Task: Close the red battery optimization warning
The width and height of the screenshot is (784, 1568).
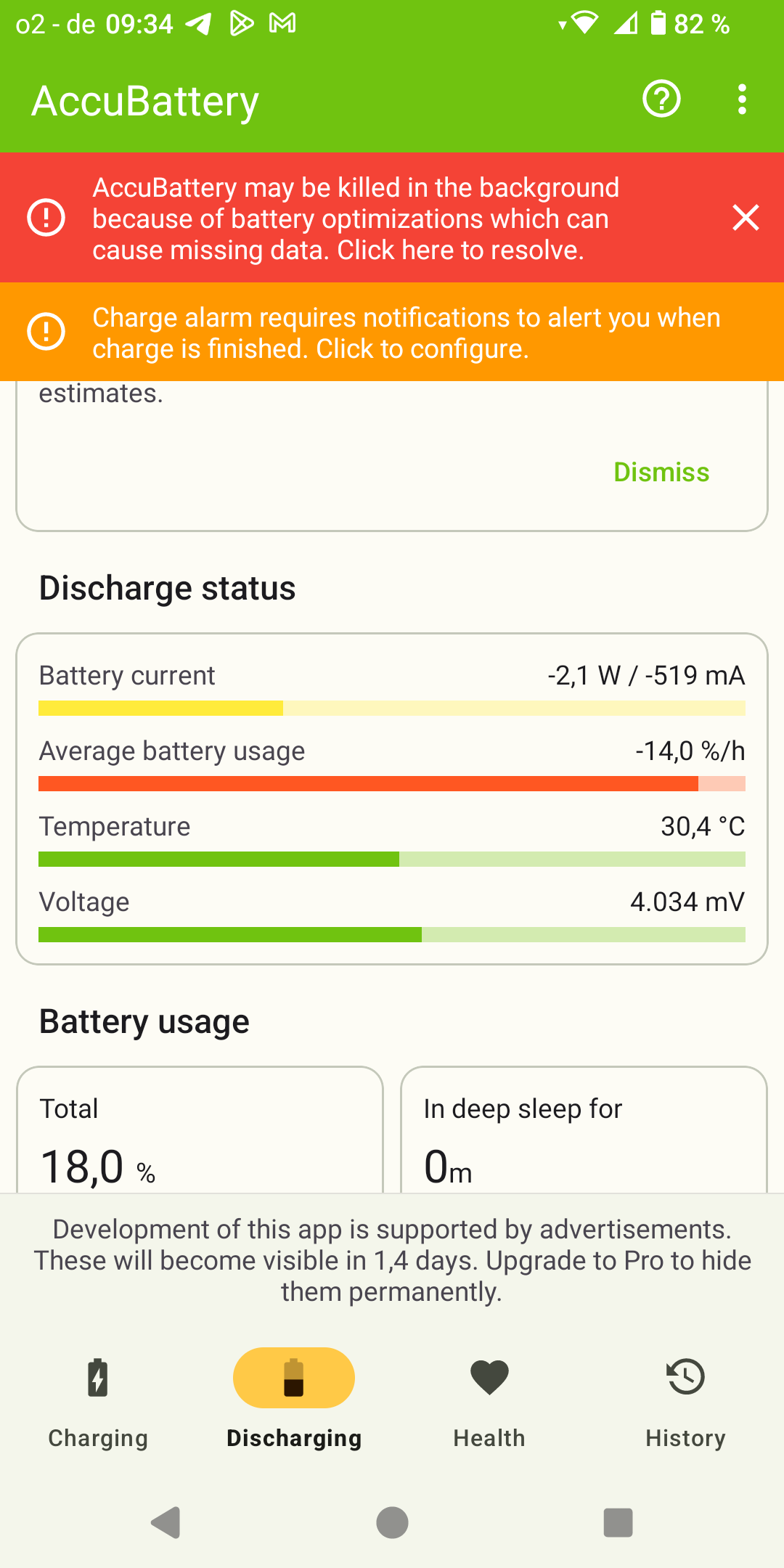Action: (746, 218)
